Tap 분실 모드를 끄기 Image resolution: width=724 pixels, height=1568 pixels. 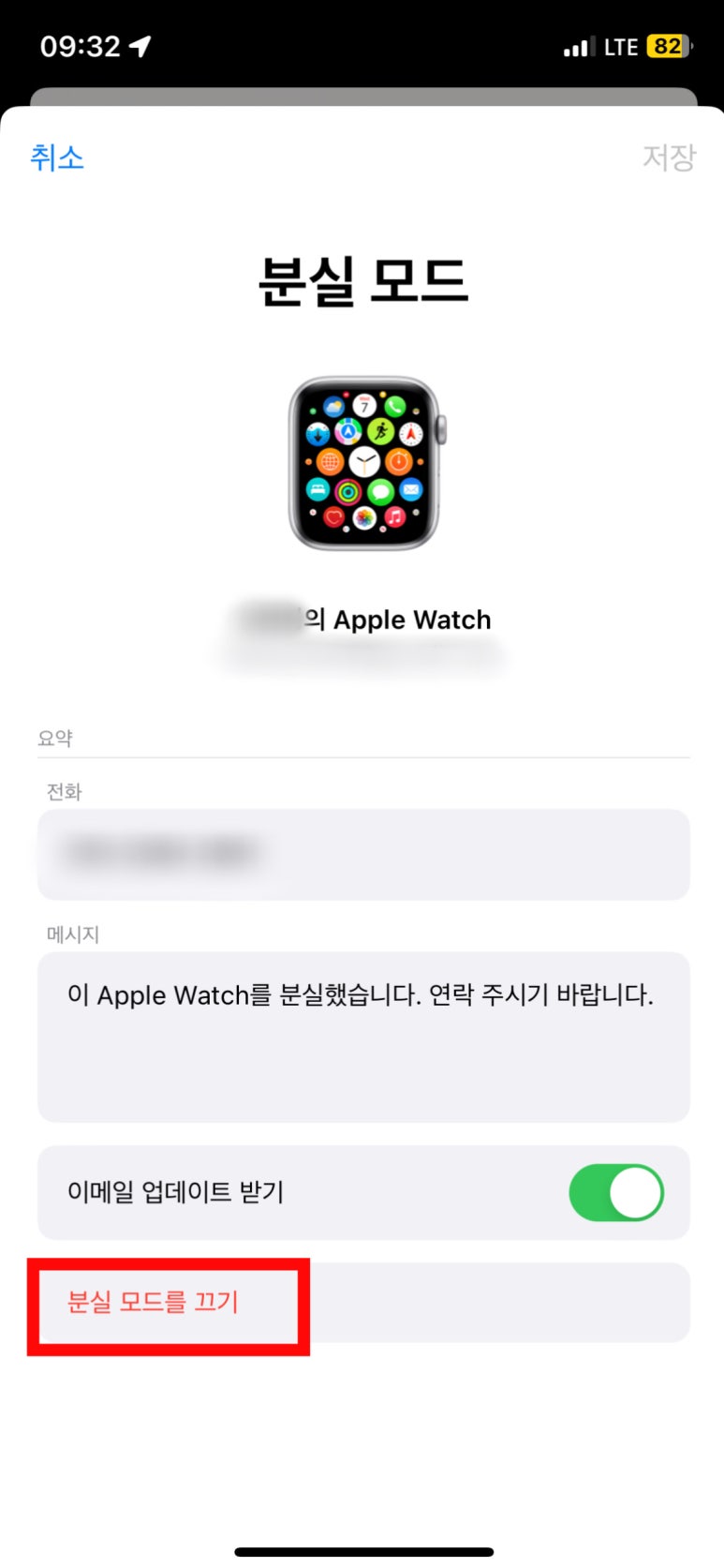(154, 1302)
